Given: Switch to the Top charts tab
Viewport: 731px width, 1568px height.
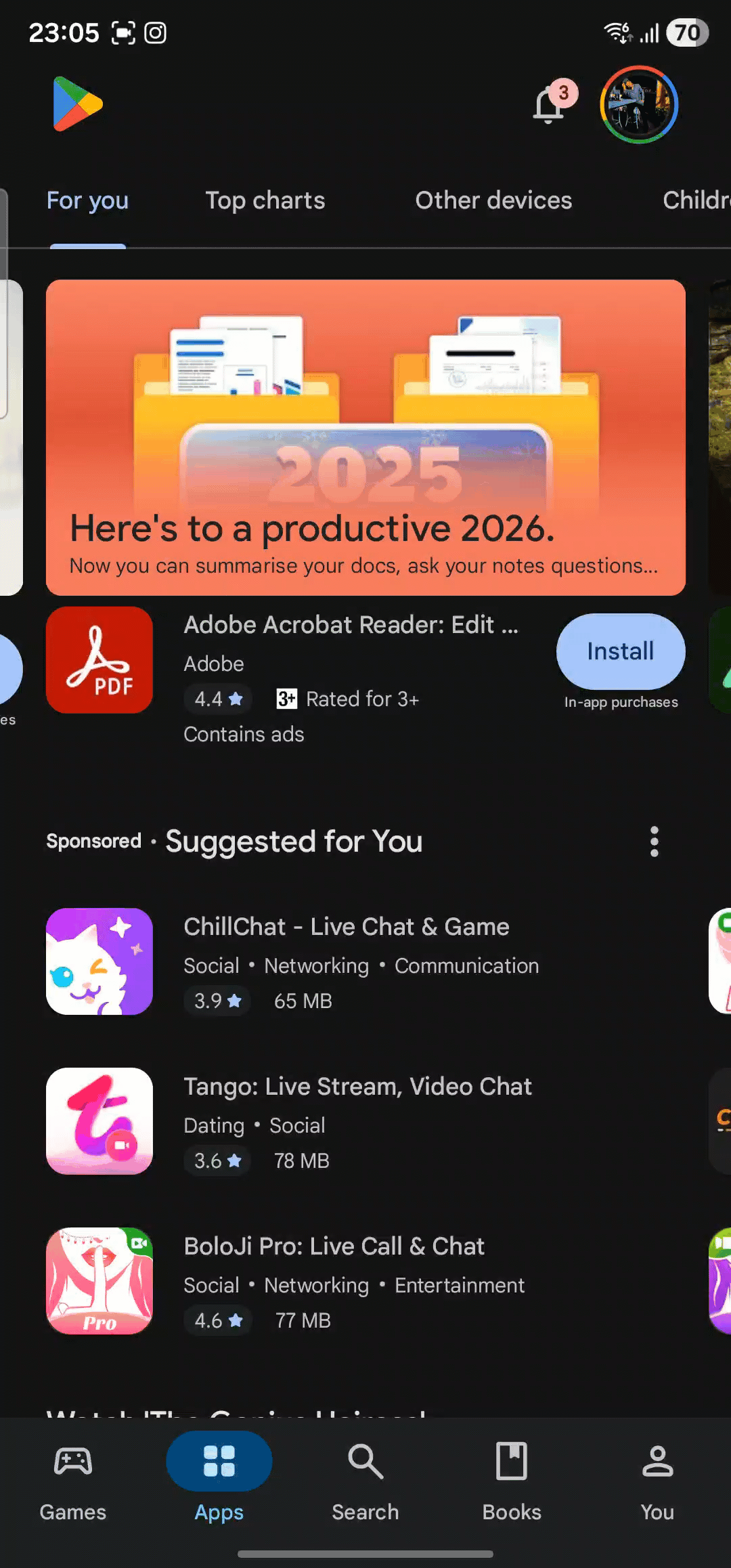Looking at the screenshot, I should [265, 201].
